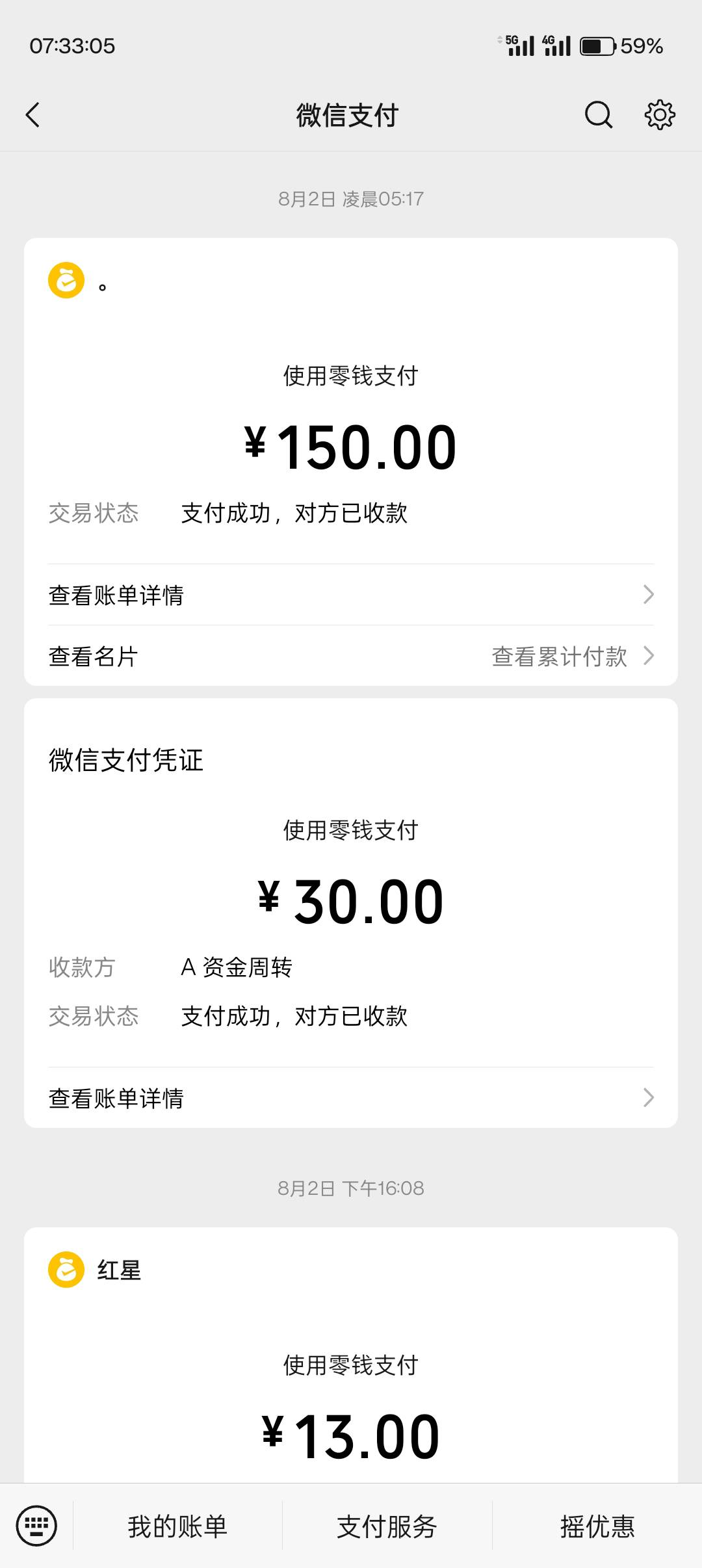702x1568 pixels.
Task: Open 摇优惠 menu
Action: [597, 1526]
